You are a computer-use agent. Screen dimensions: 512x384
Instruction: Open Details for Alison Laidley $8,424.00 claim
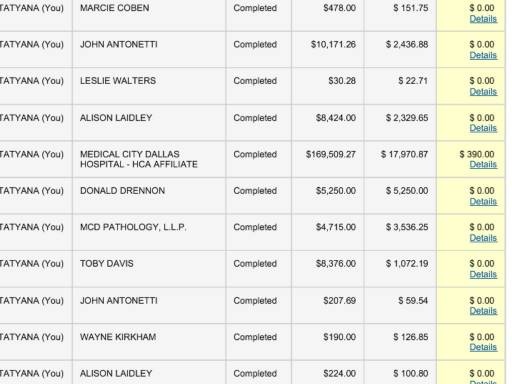pos(483,128)
